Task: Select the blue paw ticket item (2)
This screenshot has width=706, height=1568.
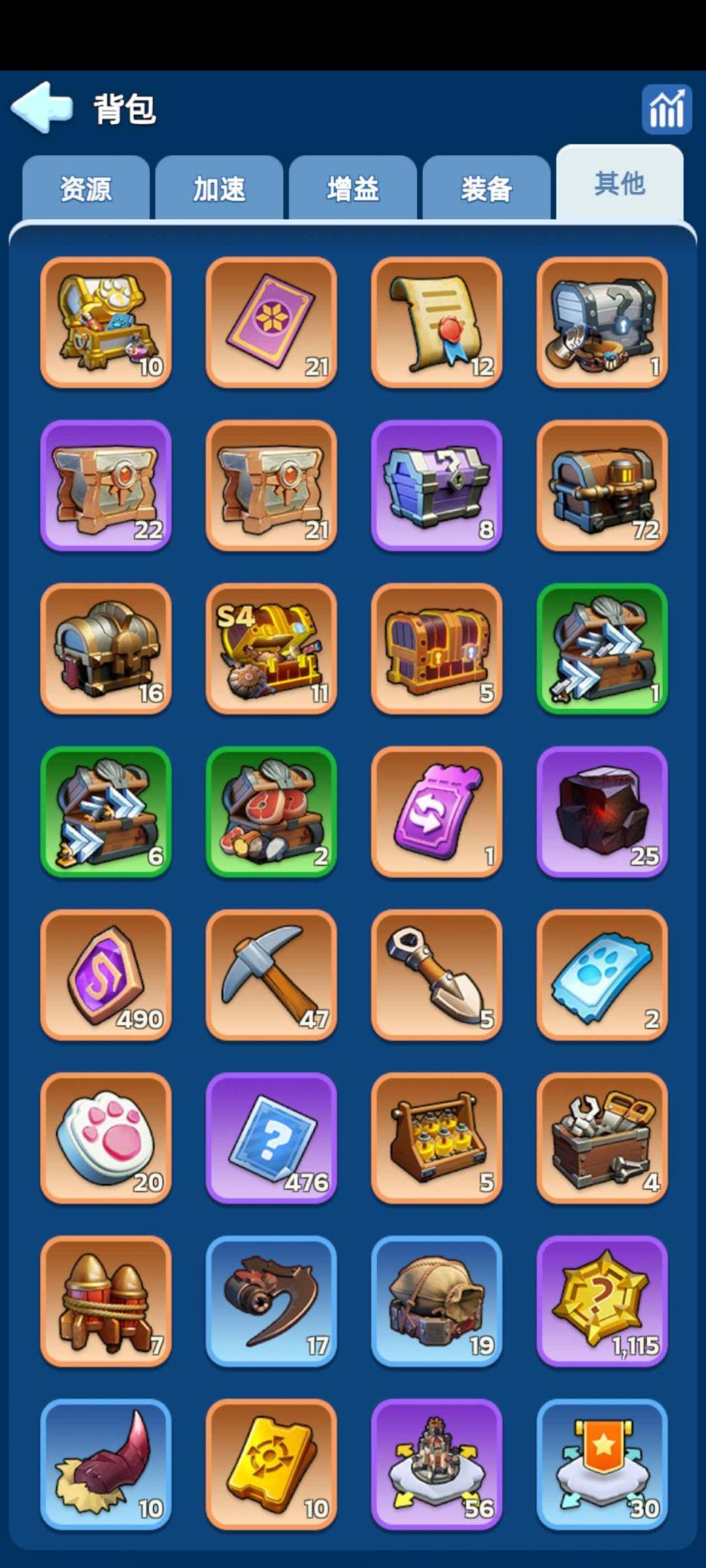Action: (602, 975)
